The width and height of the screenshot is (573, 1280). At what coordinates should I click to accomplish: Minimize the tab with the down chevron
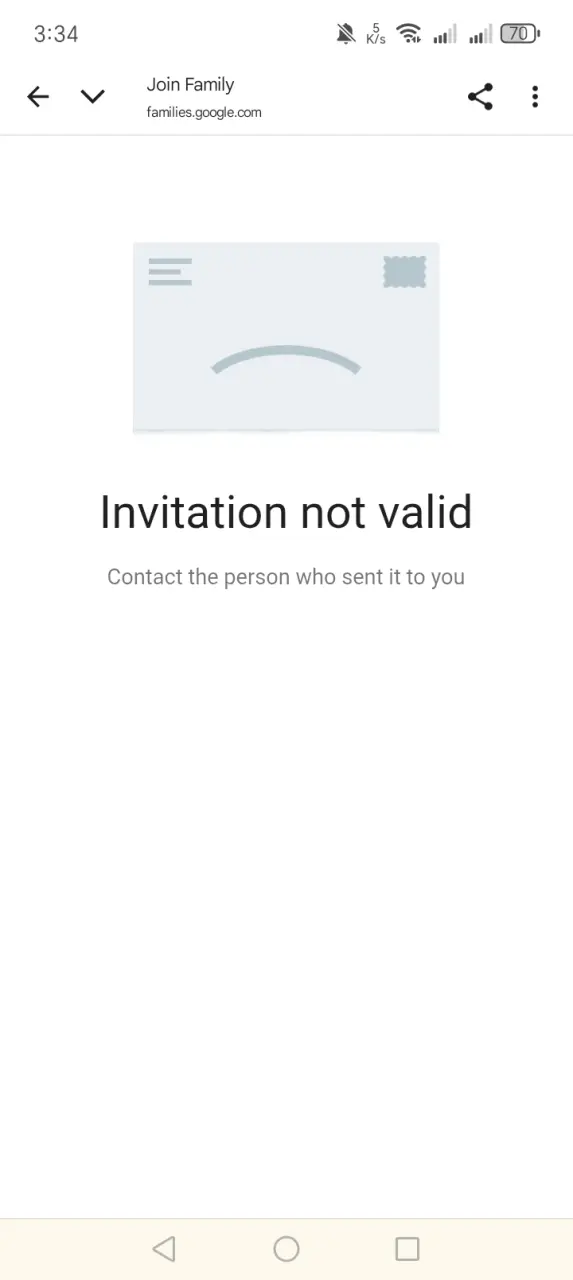(92, 97)
